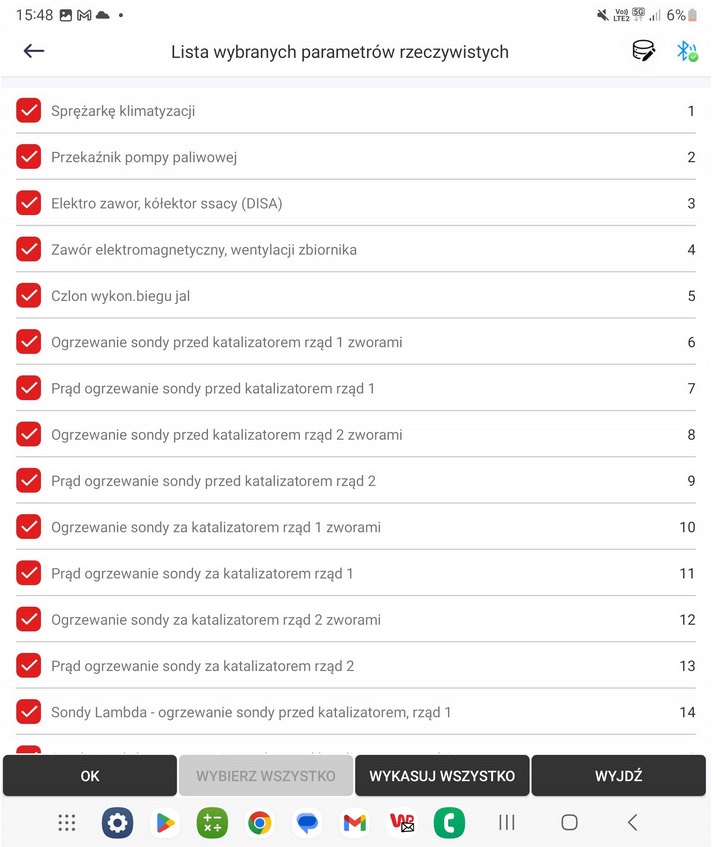Open Chrome from the taskbar
Image resolution: width=713 pixels, height=847 pixels.
(260, 823)
